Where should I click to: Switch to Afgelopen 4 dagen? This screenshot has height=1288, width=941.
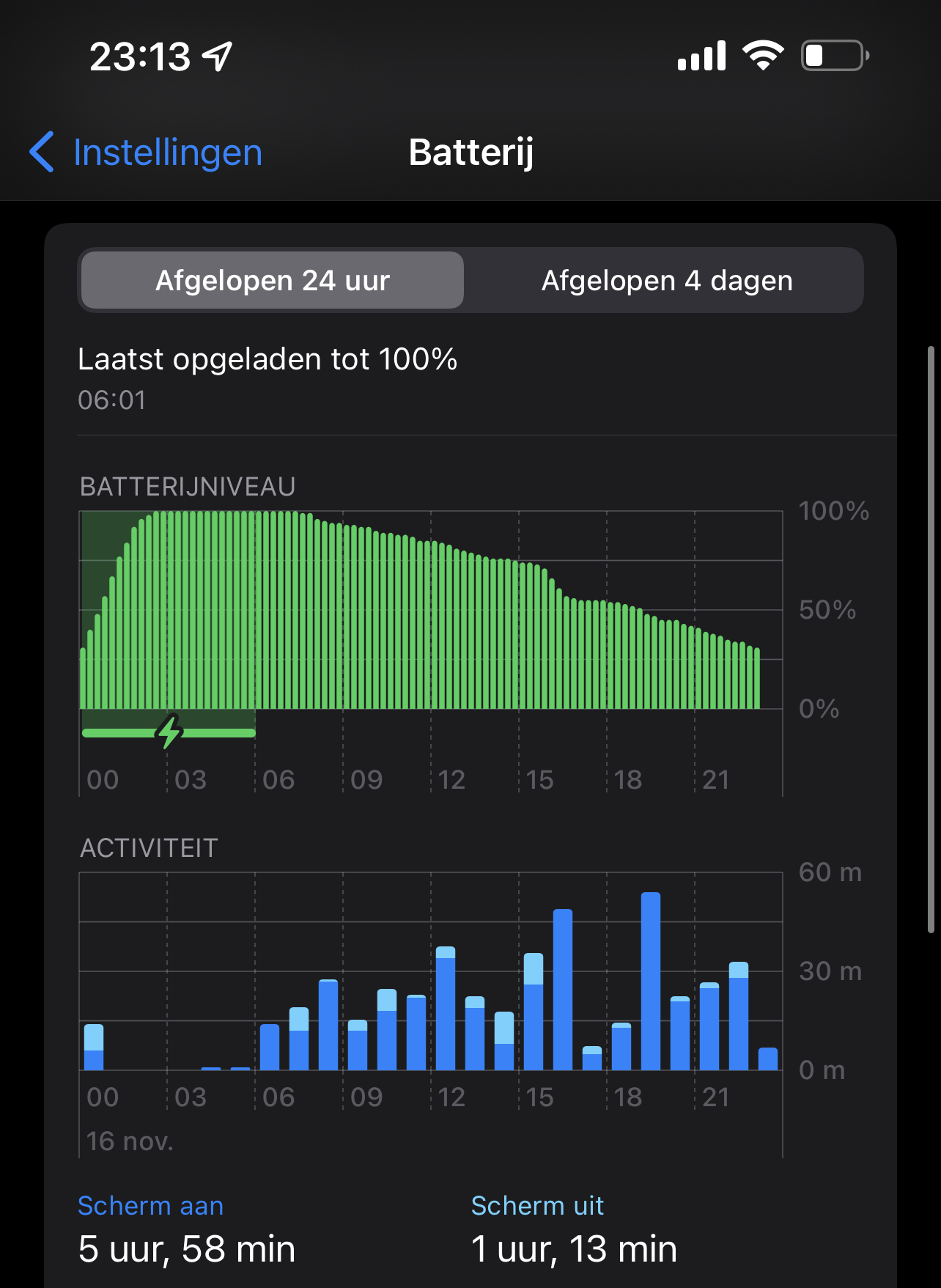(666, 281)
